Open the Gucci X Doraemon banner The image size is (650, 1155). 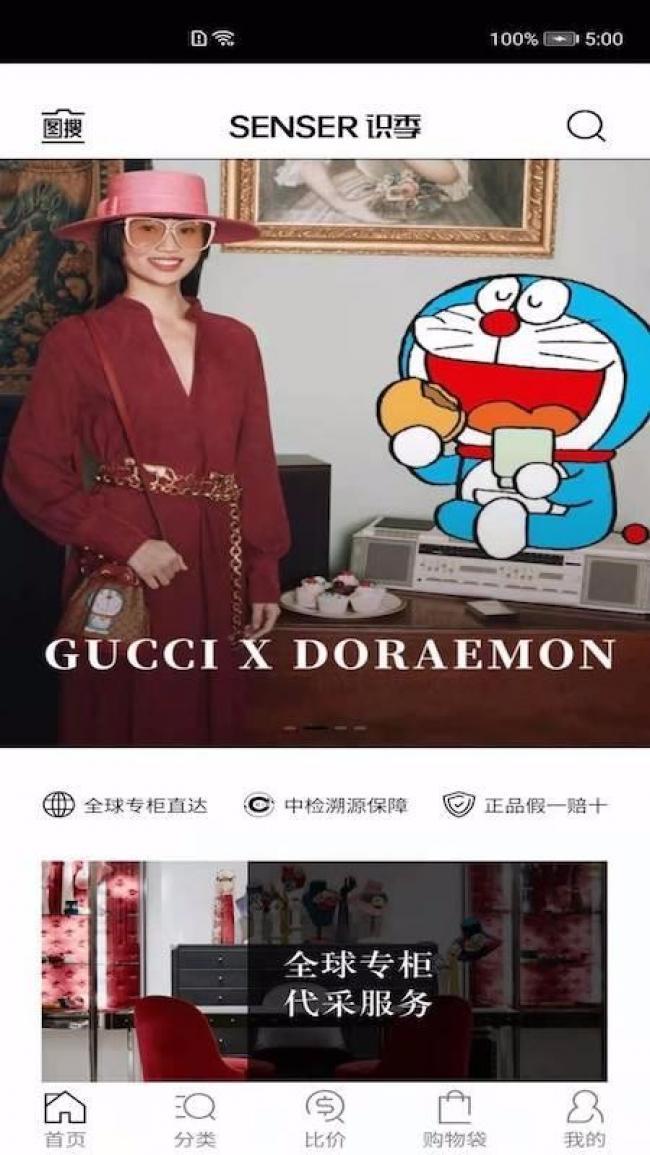pos(325,452)
